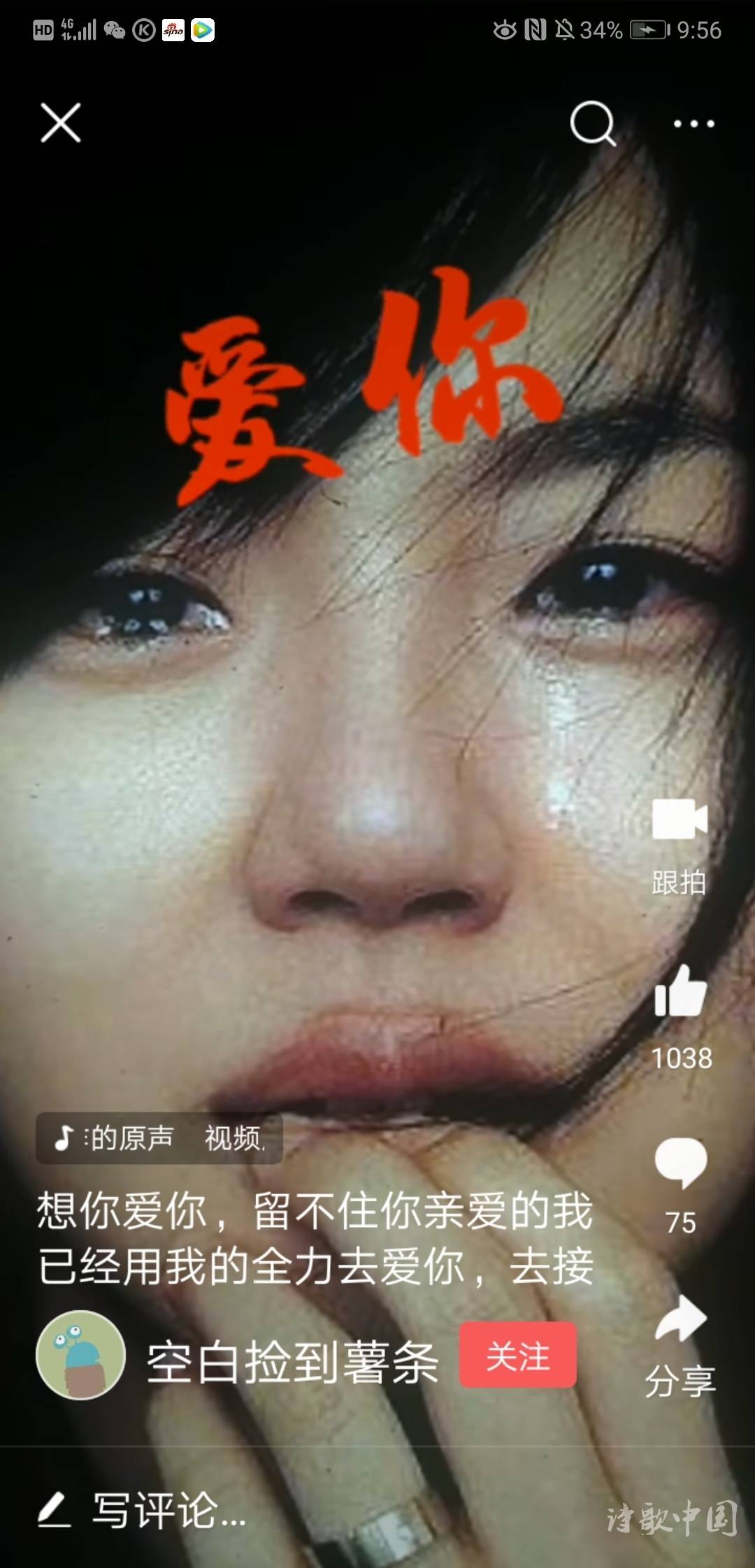
Task: Open the three-dot overflow menu
Action: tap(693, 124)
